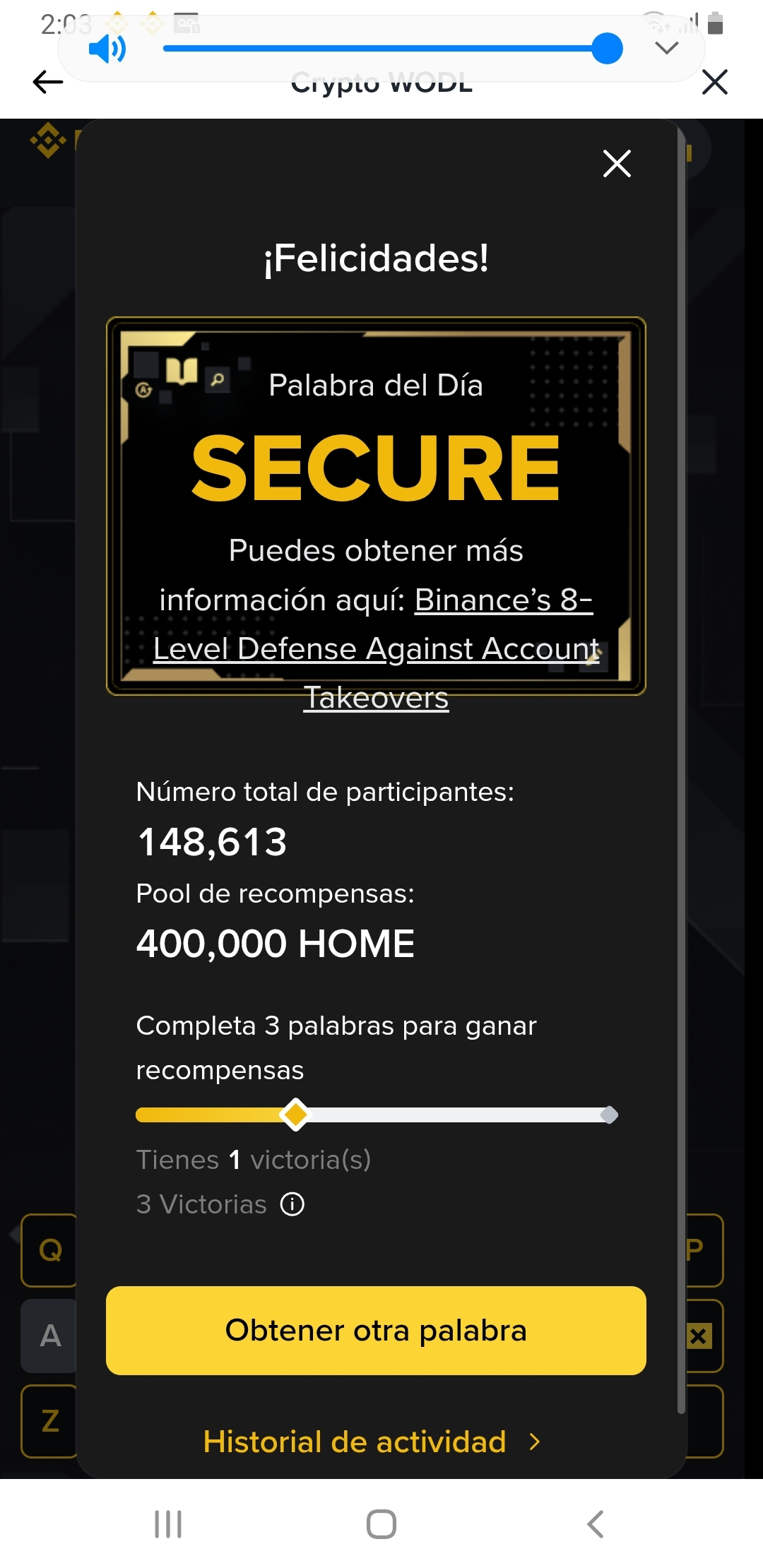Tap Obtener otra palabra button
The width and height of the screenshot is (763, 1568).
[x=376, y=1331]
